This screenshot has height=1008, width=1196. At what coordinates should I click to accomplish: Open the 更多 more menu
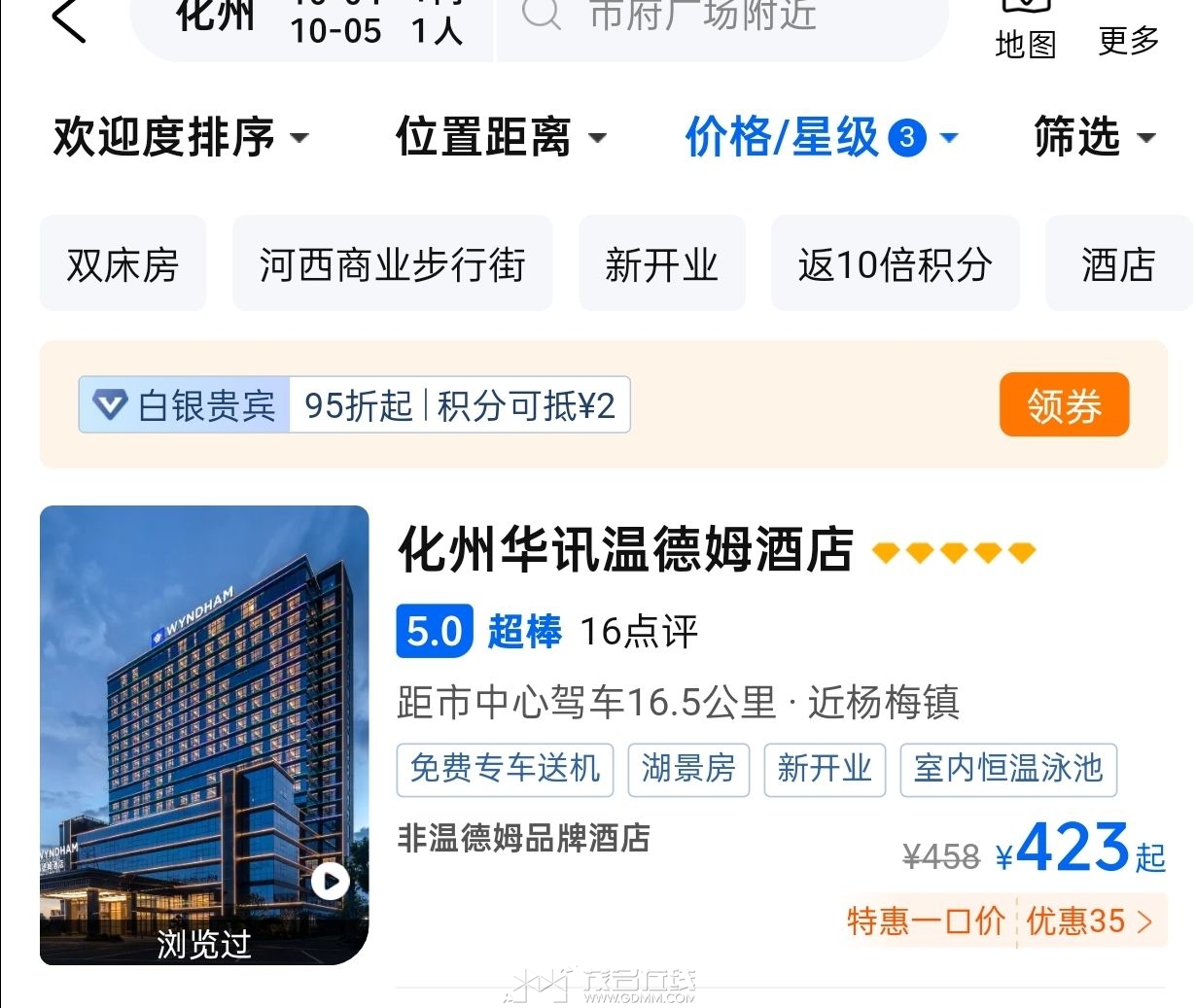[1128, 39]
